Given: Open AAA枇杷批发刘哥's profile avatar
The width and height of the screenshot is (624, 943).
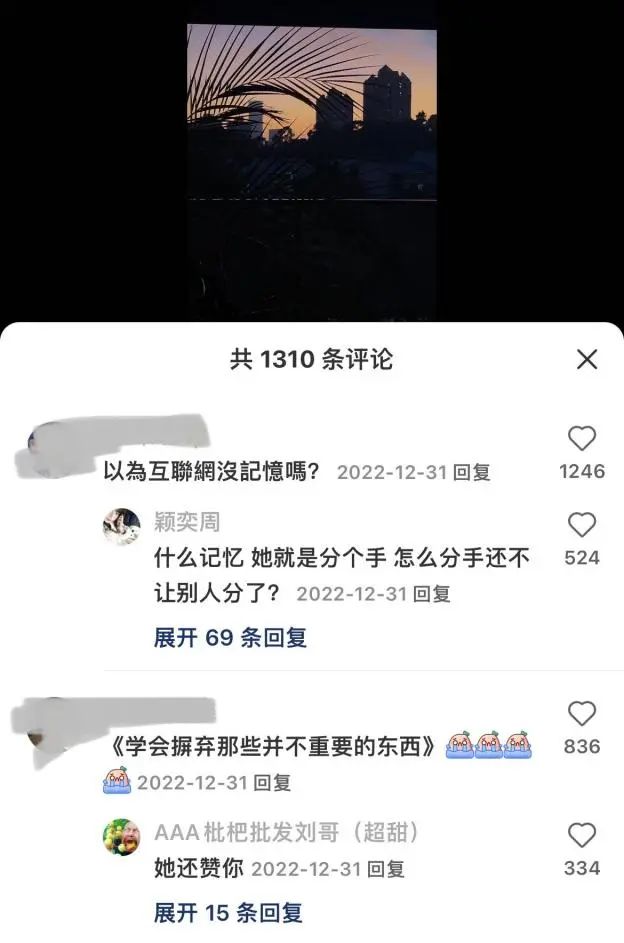Looking at the screenshot, I should [122, 837].
